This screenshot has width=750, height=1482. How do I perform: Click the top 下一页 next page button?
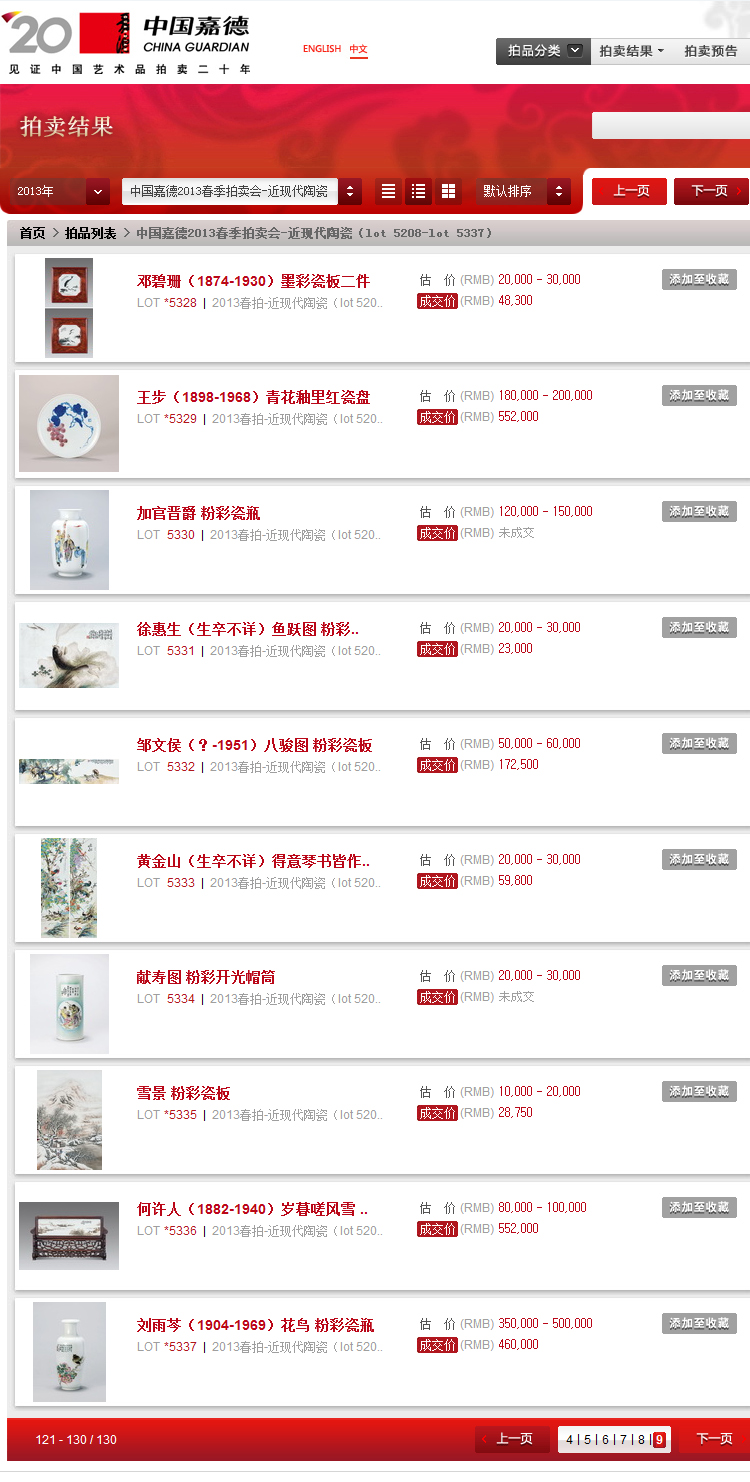(x=711, y=191)
